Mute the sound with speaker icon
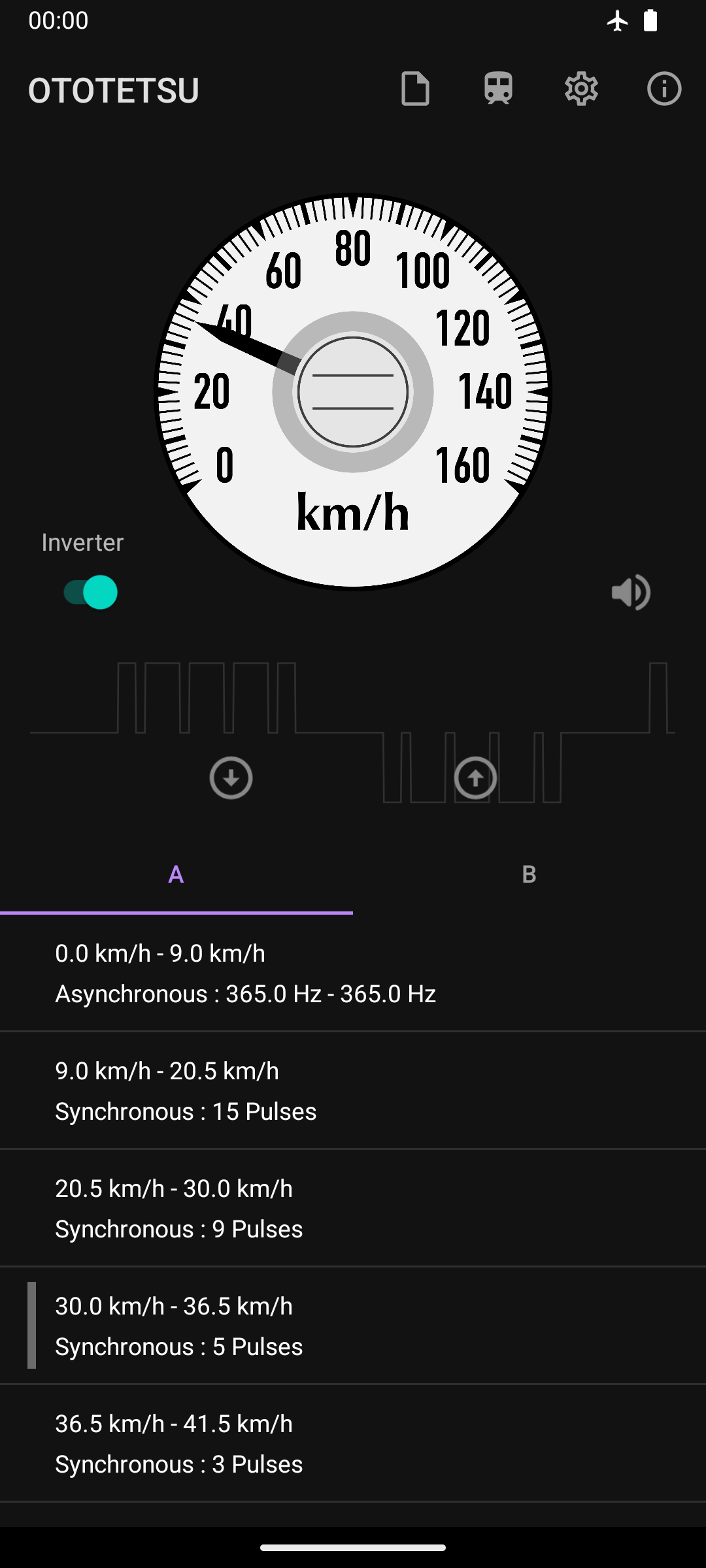The image size is (706, 1568). click(630, 593)
